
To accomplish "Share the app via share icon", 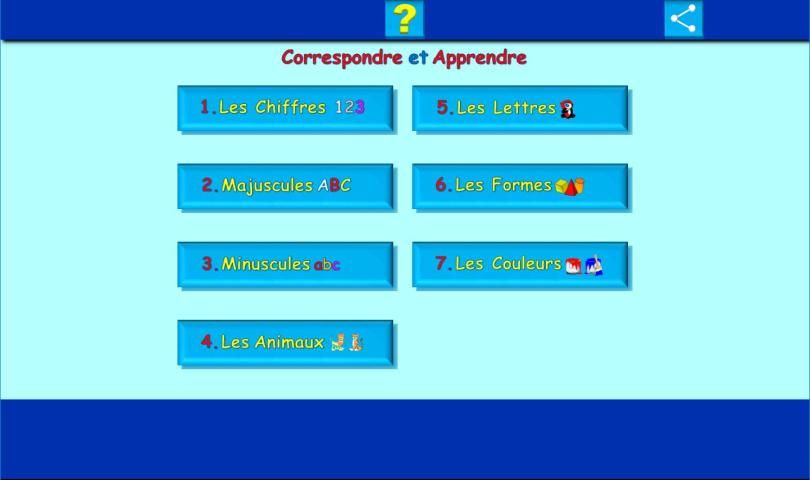I will pos(683,19).
